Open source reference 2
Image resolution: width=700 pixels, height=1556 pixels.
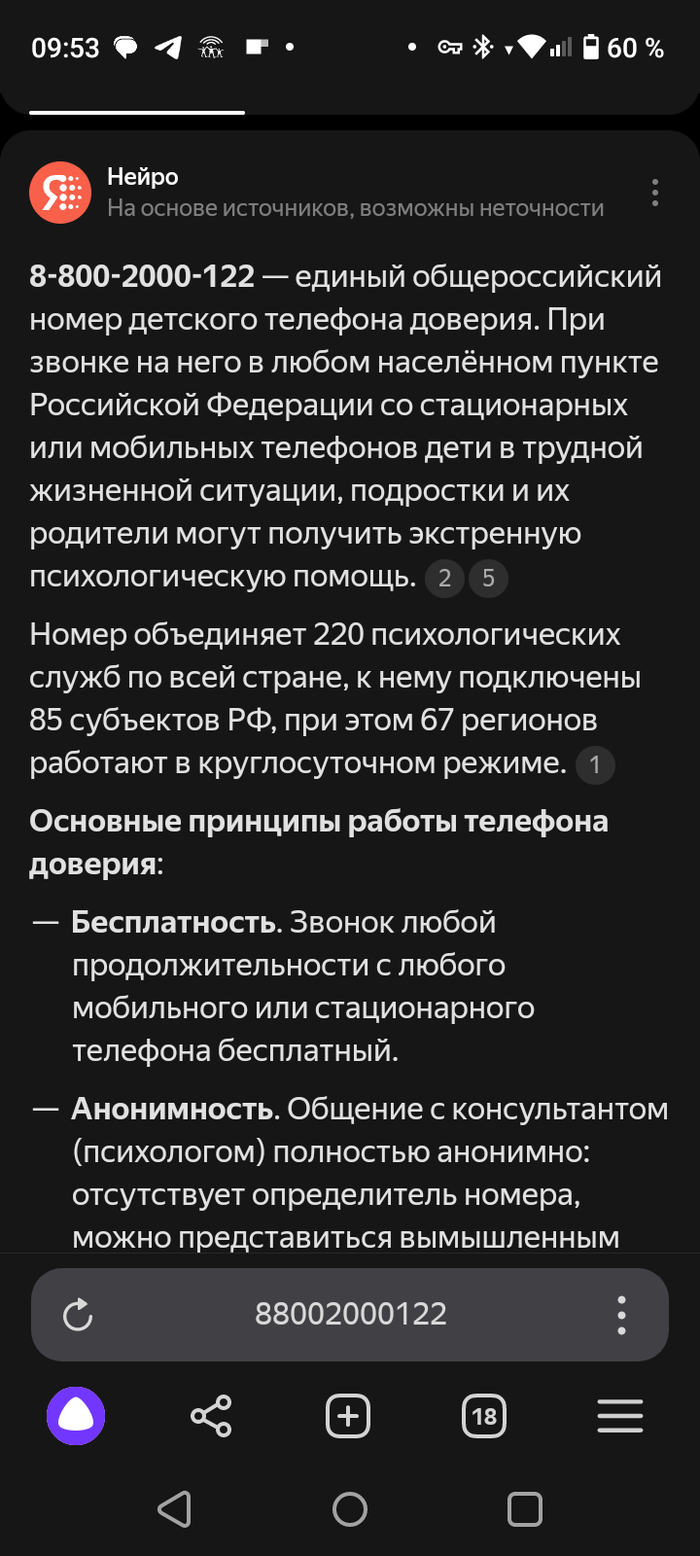click(445, 578)
